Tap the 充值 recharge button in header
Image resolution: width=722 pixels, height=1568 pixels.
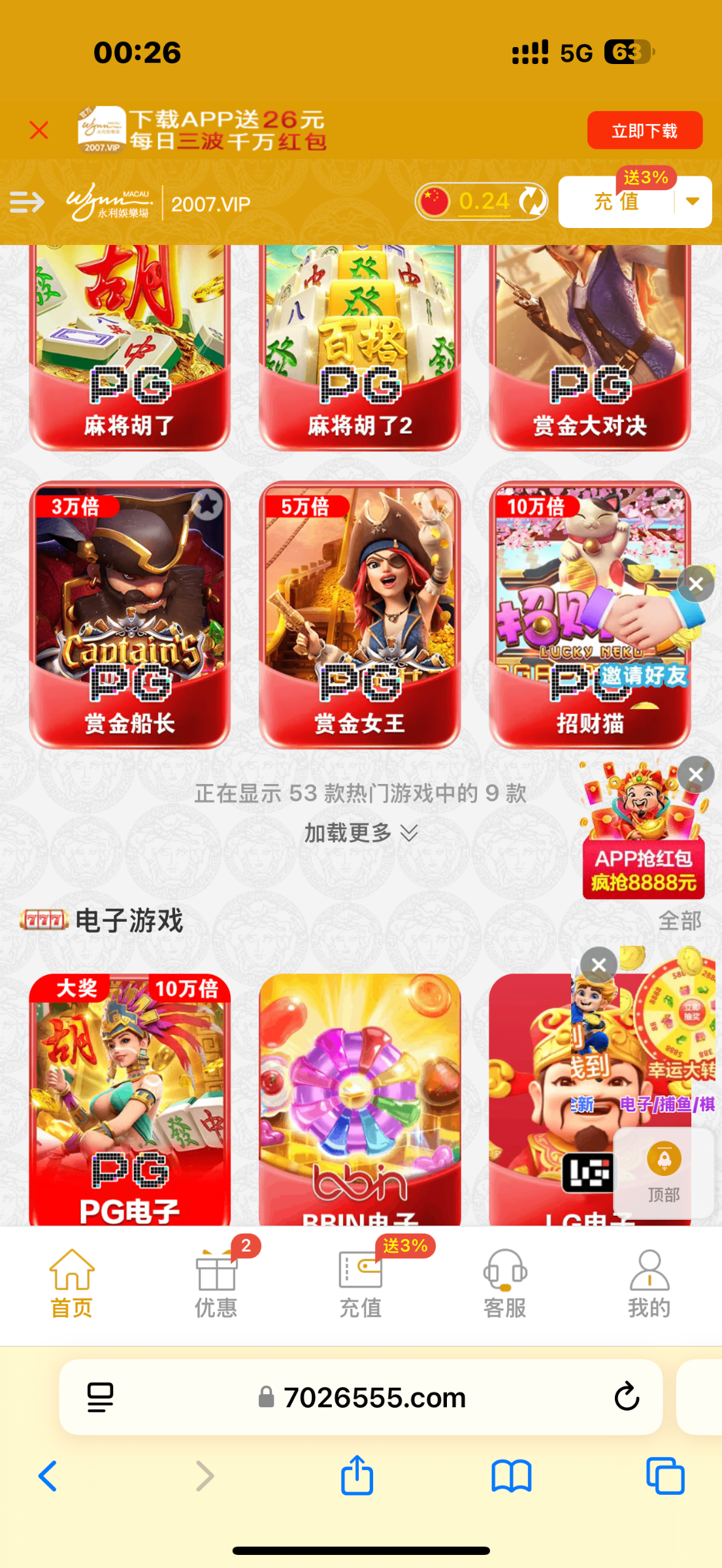(x=615, y=202)
